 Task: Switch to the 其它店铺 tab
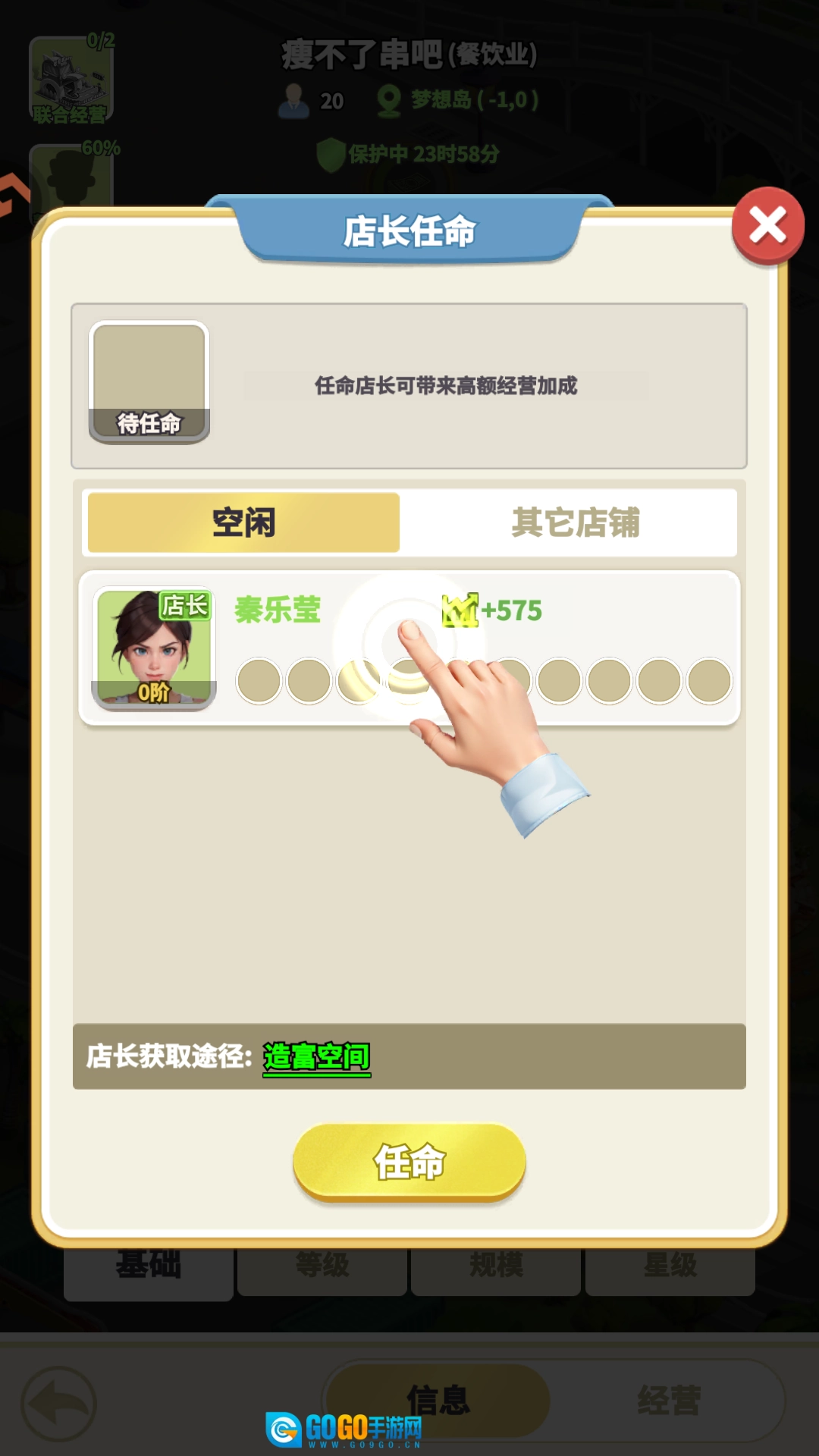coord(575,522)
